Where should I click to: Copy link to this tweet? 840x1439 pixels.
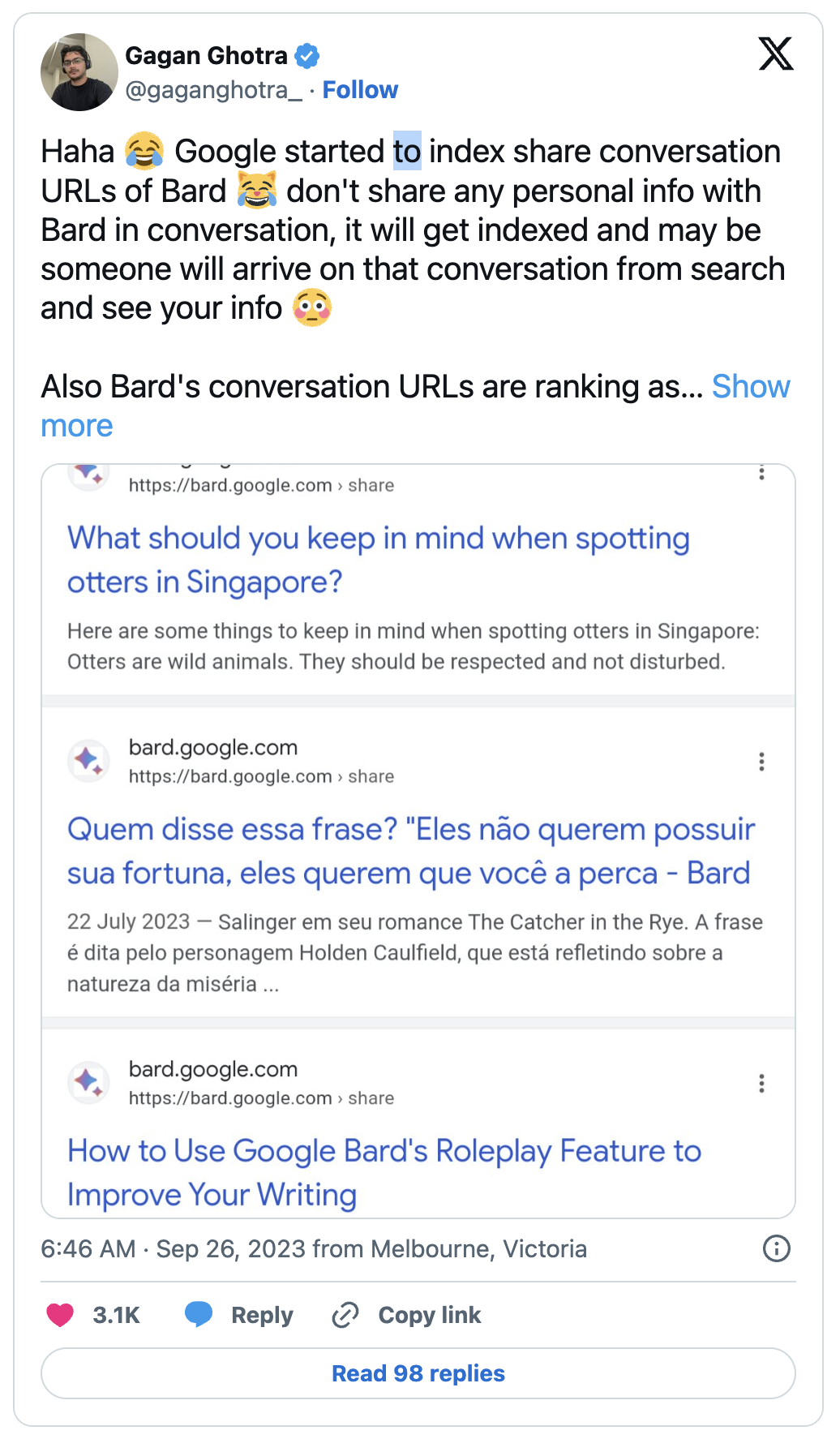pos(407,1315)
